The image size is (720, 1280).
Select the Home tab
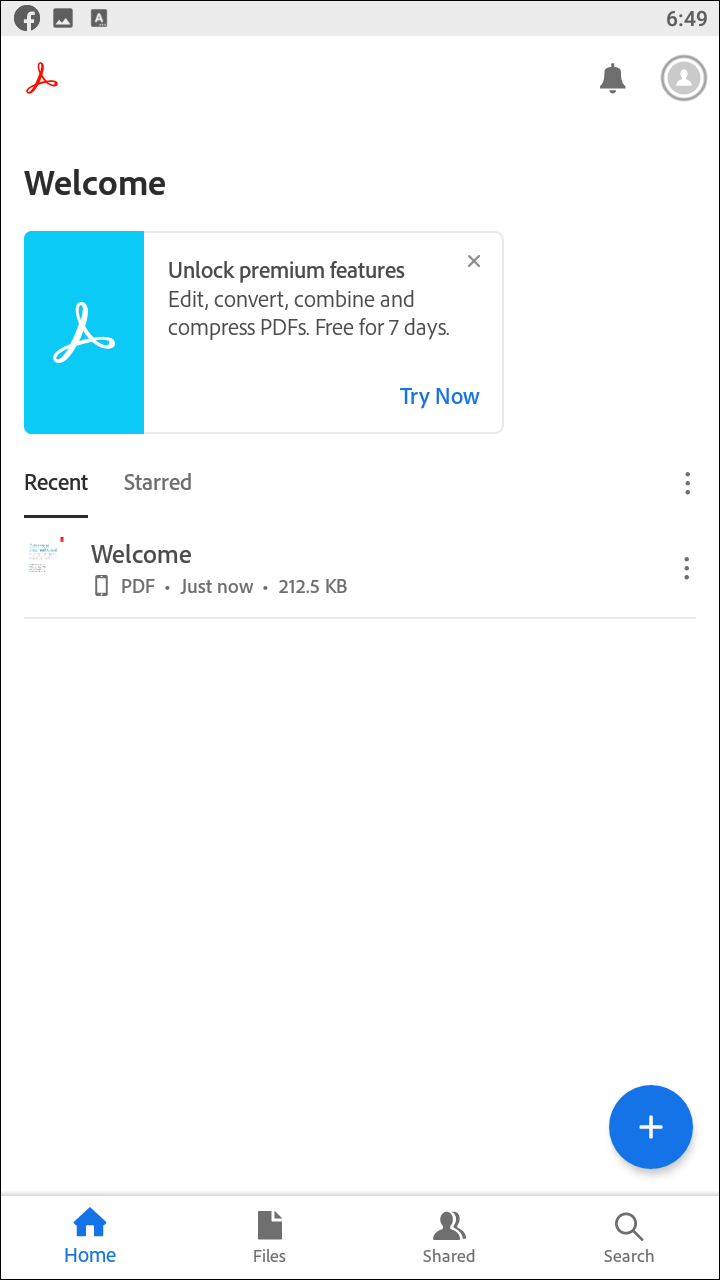click(90, 1237)
